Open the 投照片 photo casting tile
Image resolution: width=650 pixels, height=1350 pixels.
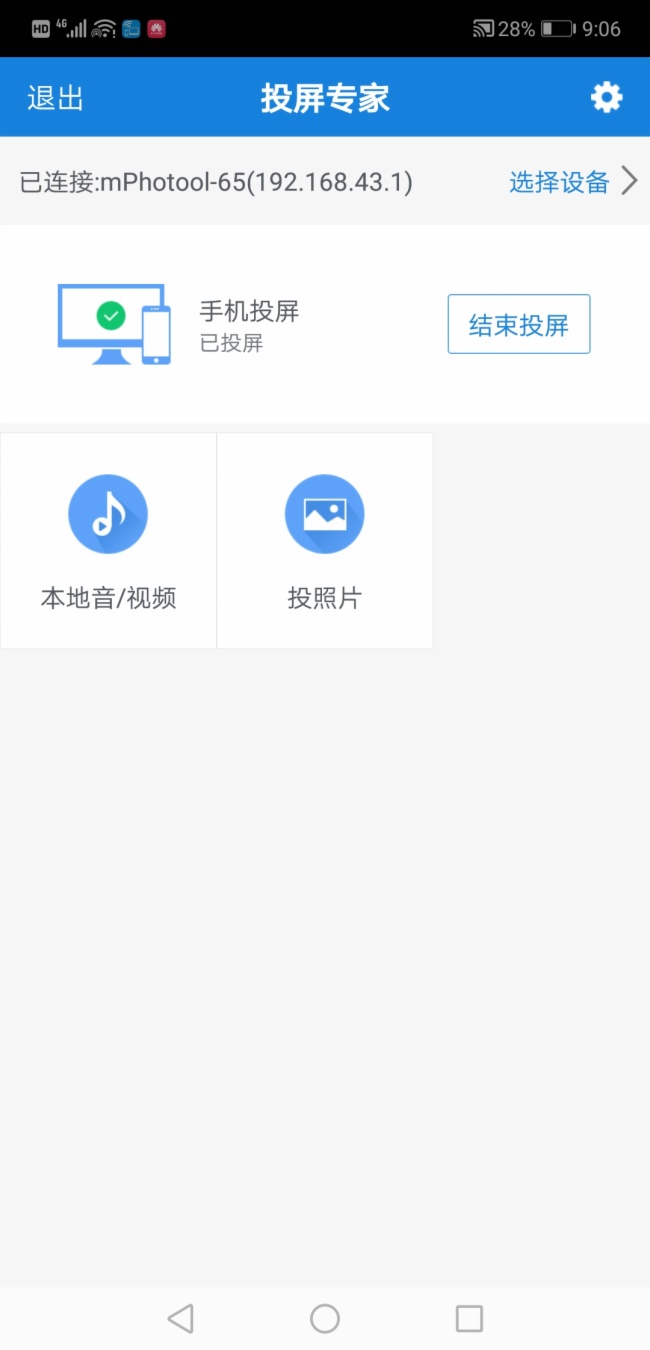pos(324,541)
